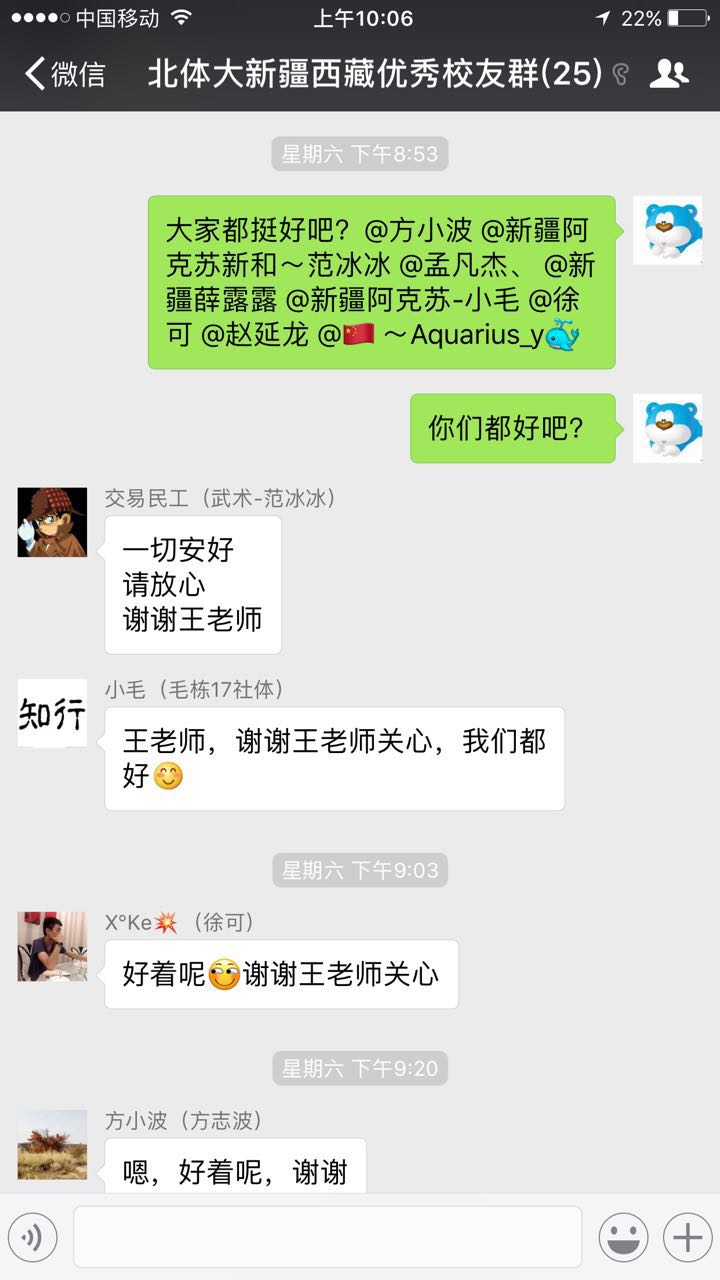
Task: Go back to the 微信 chat list
Action: click(x=65, y=74)
